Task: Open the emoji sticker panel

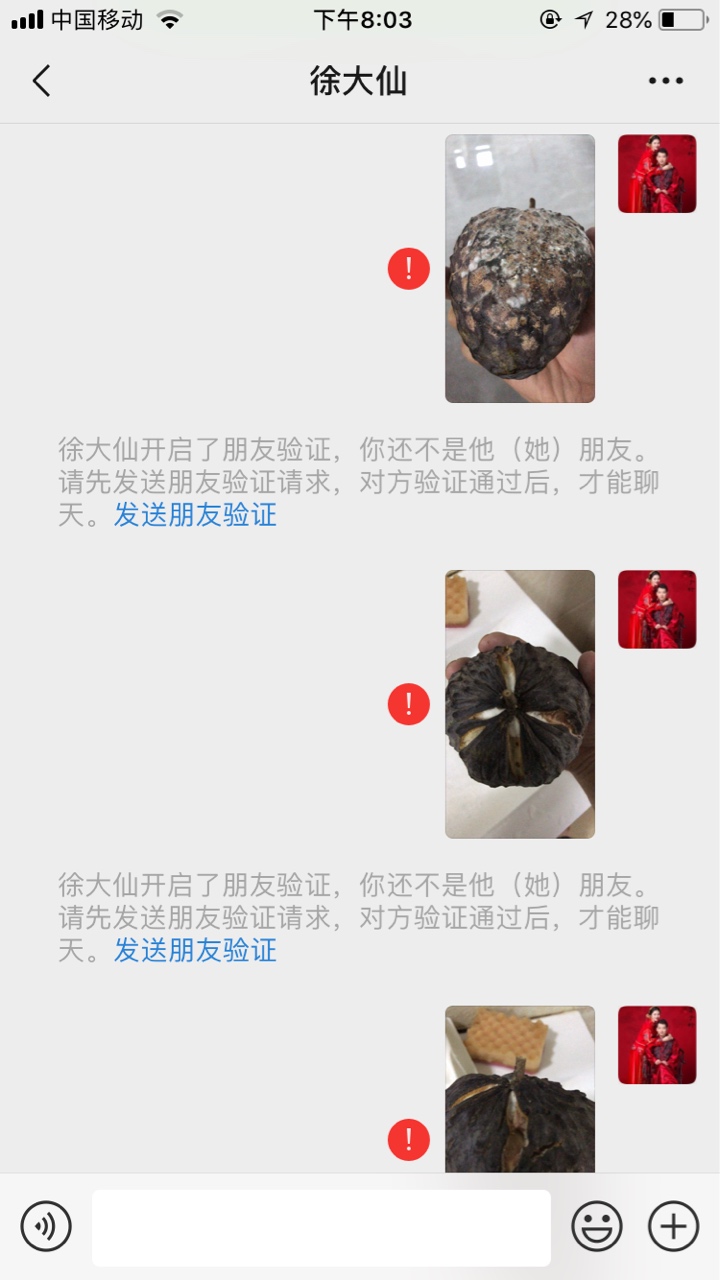Action: pyautogui.click(x=597, y=1226)
